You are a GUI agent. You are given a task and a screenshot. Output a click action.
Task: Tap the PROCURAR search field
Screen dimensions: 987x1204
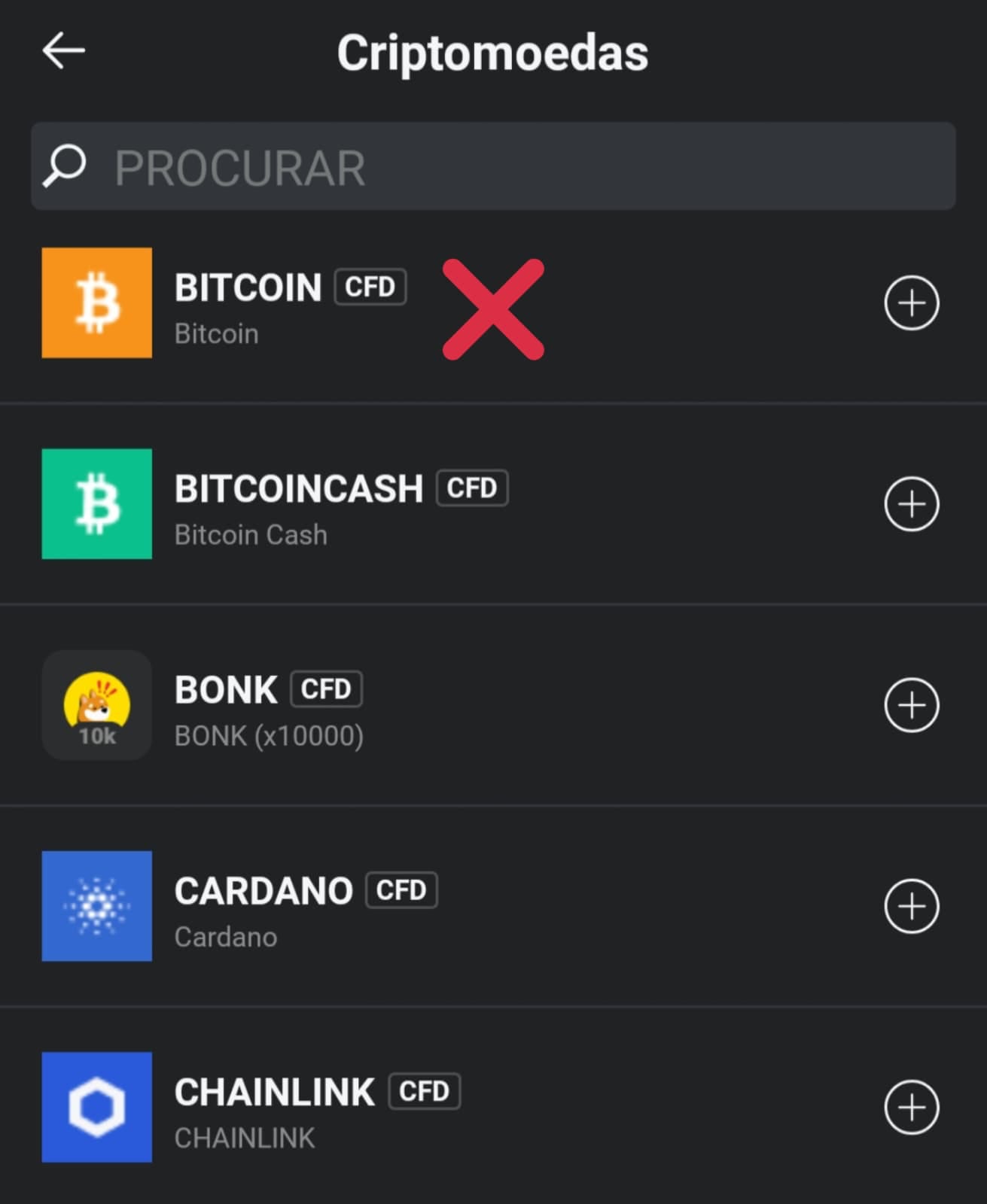coord(493,166)
